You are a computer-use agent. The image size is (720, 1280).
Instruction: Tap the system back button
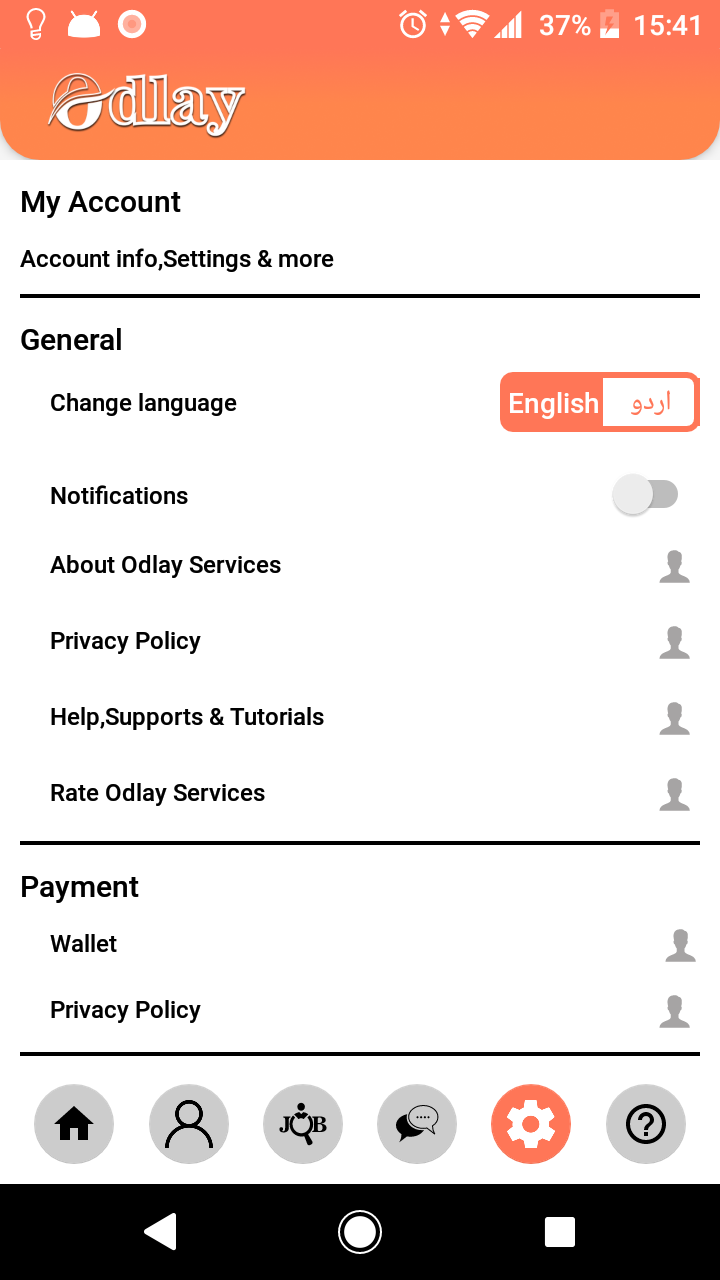click(160, 1232)
